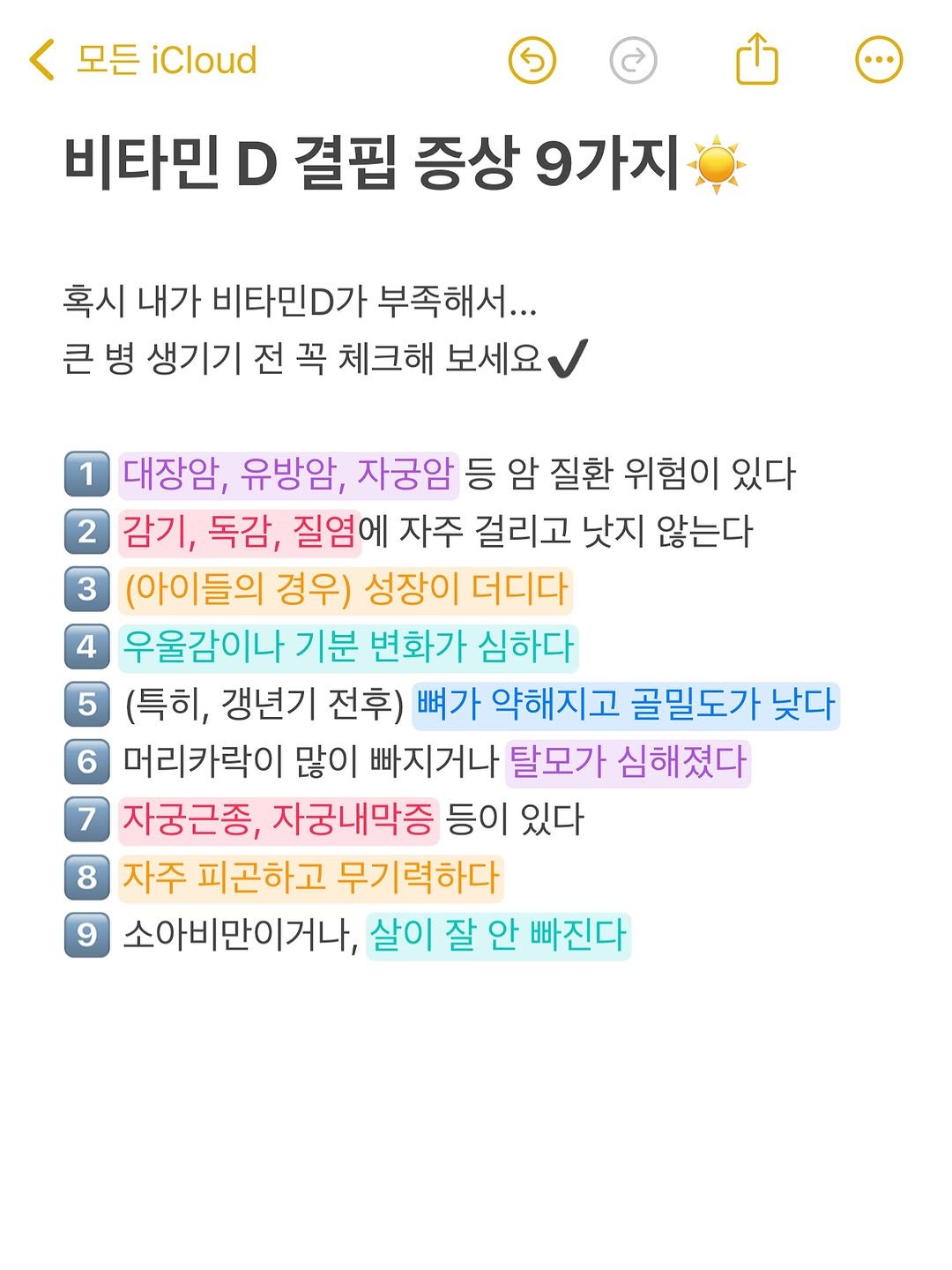
Task: Tap the numbered badge 2 icon
Action: coord(86,531)
